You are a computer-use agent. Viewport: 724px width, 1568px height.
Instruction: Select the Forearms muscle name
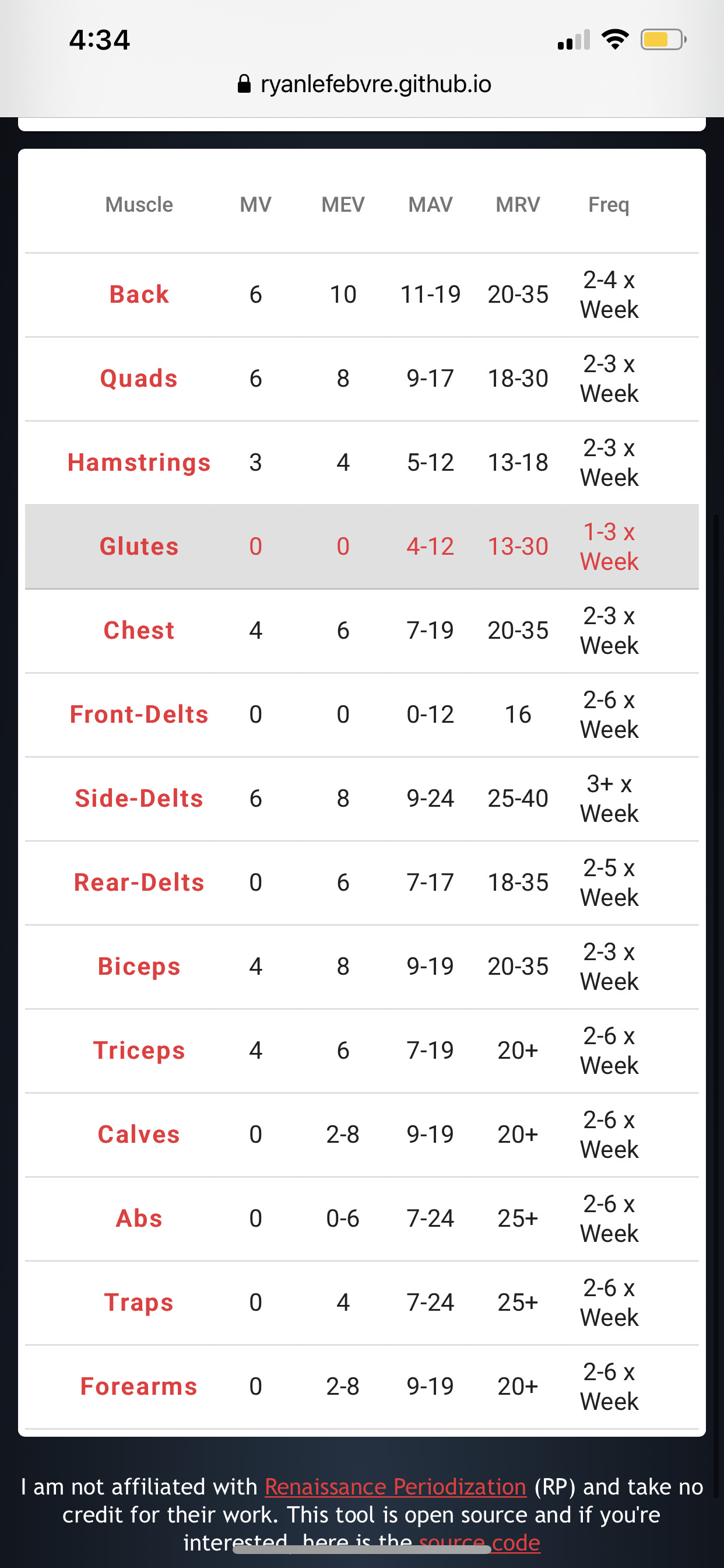click(139, 1387)
